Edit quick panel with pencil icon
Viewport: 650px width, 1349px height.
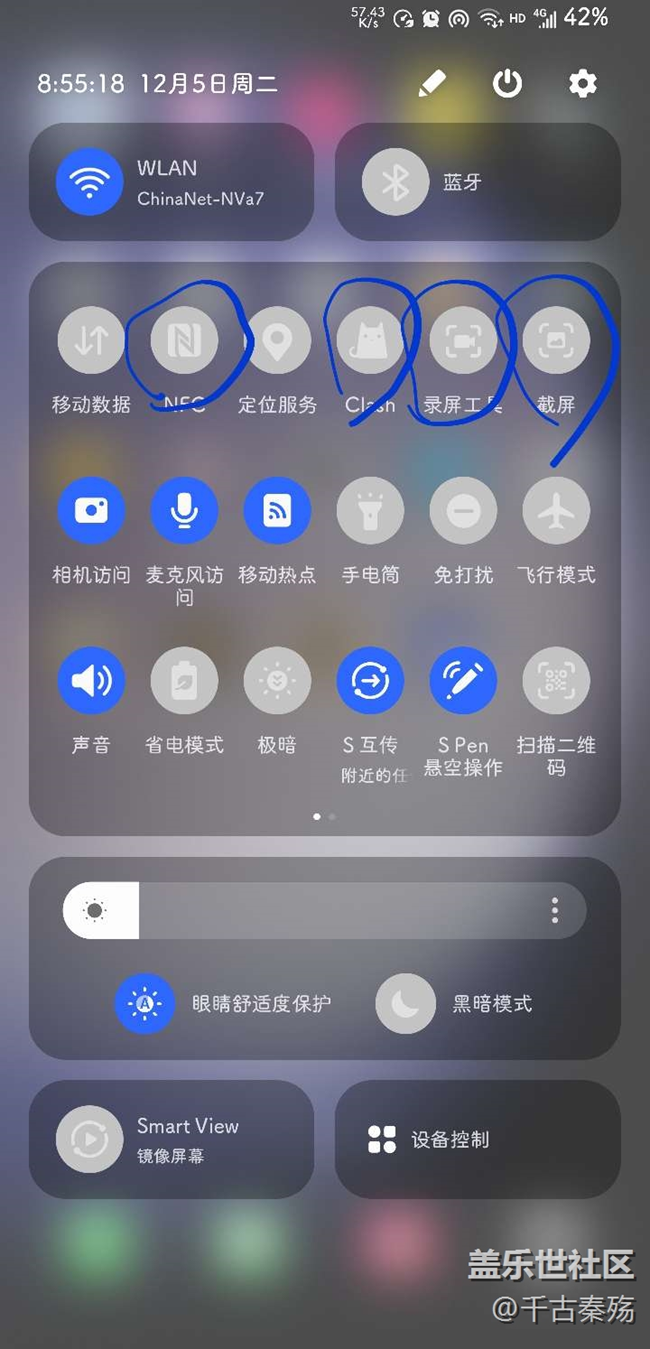click(x=432, y=84)
